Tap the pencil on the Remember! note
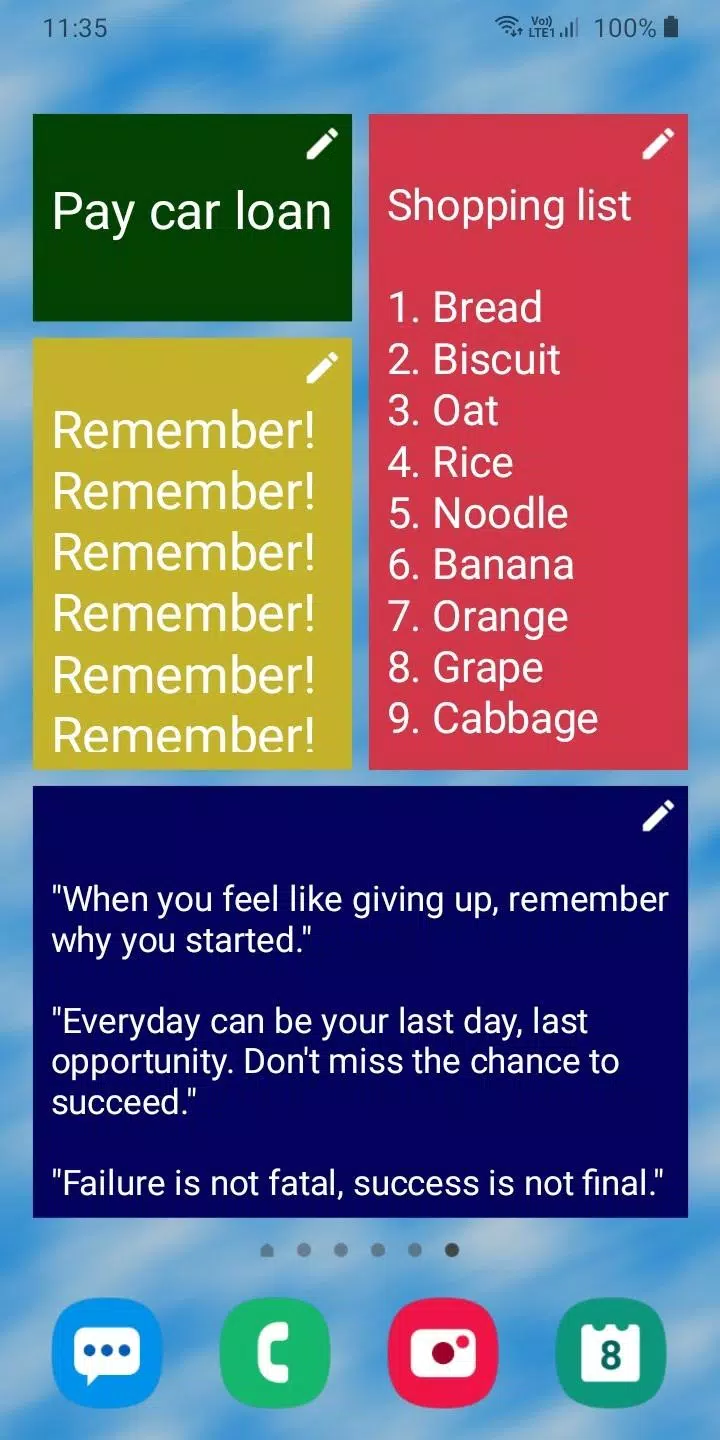This screenshot has height=1440, width=720. [322, 368]
